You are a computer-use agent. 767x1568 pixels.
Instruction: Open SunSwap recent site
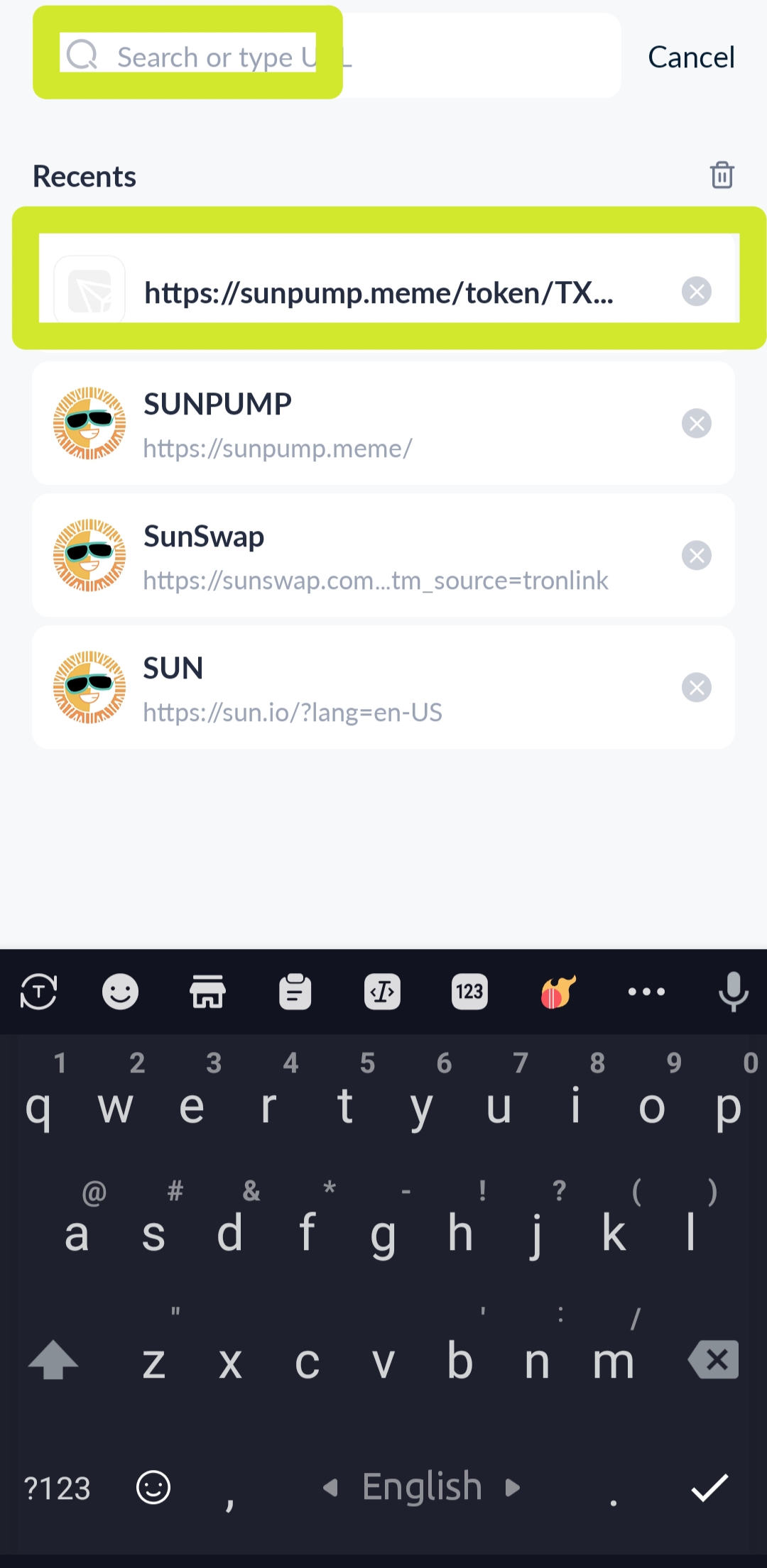(x=355, y=556)
